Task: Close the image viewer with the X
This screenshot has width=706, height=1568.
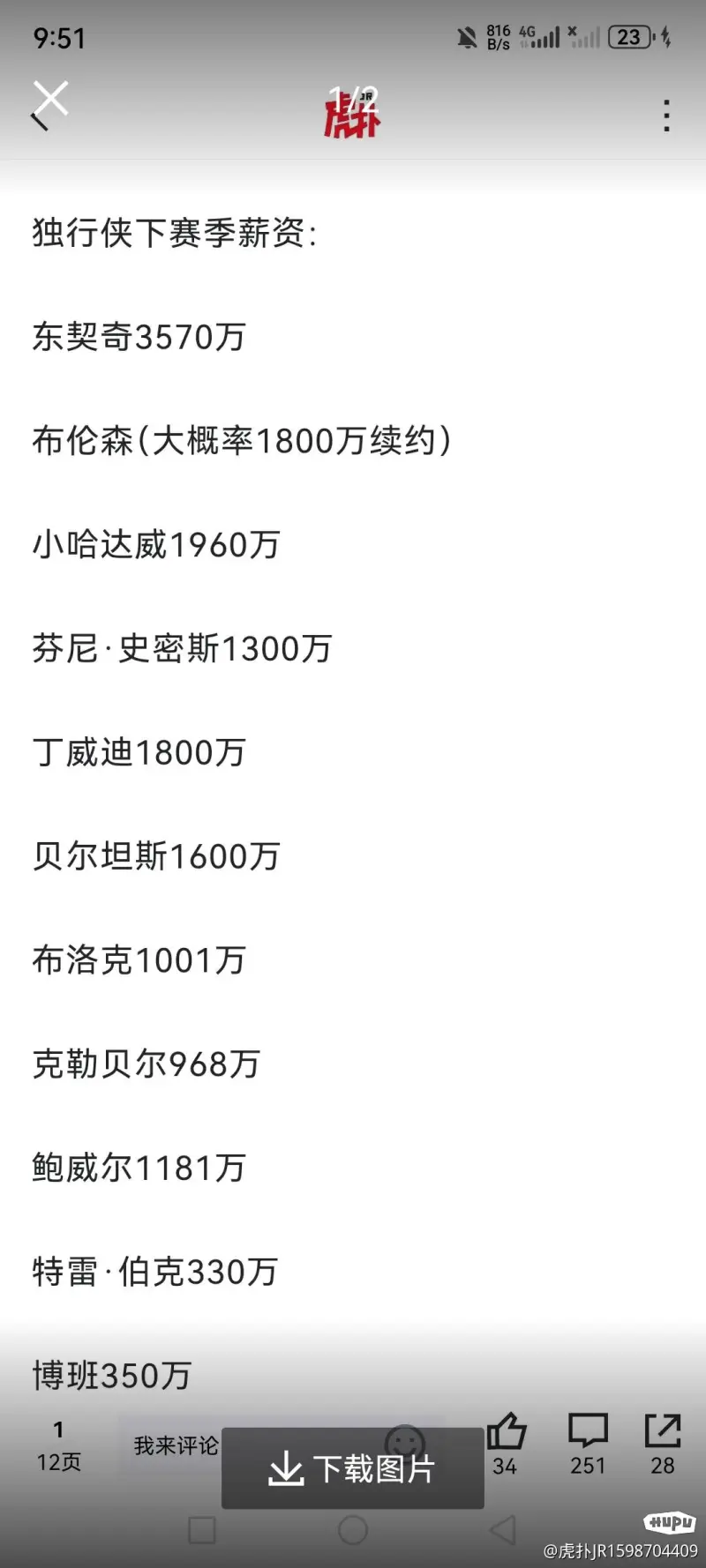Action: pyautogui.click(x=50, y=99)
